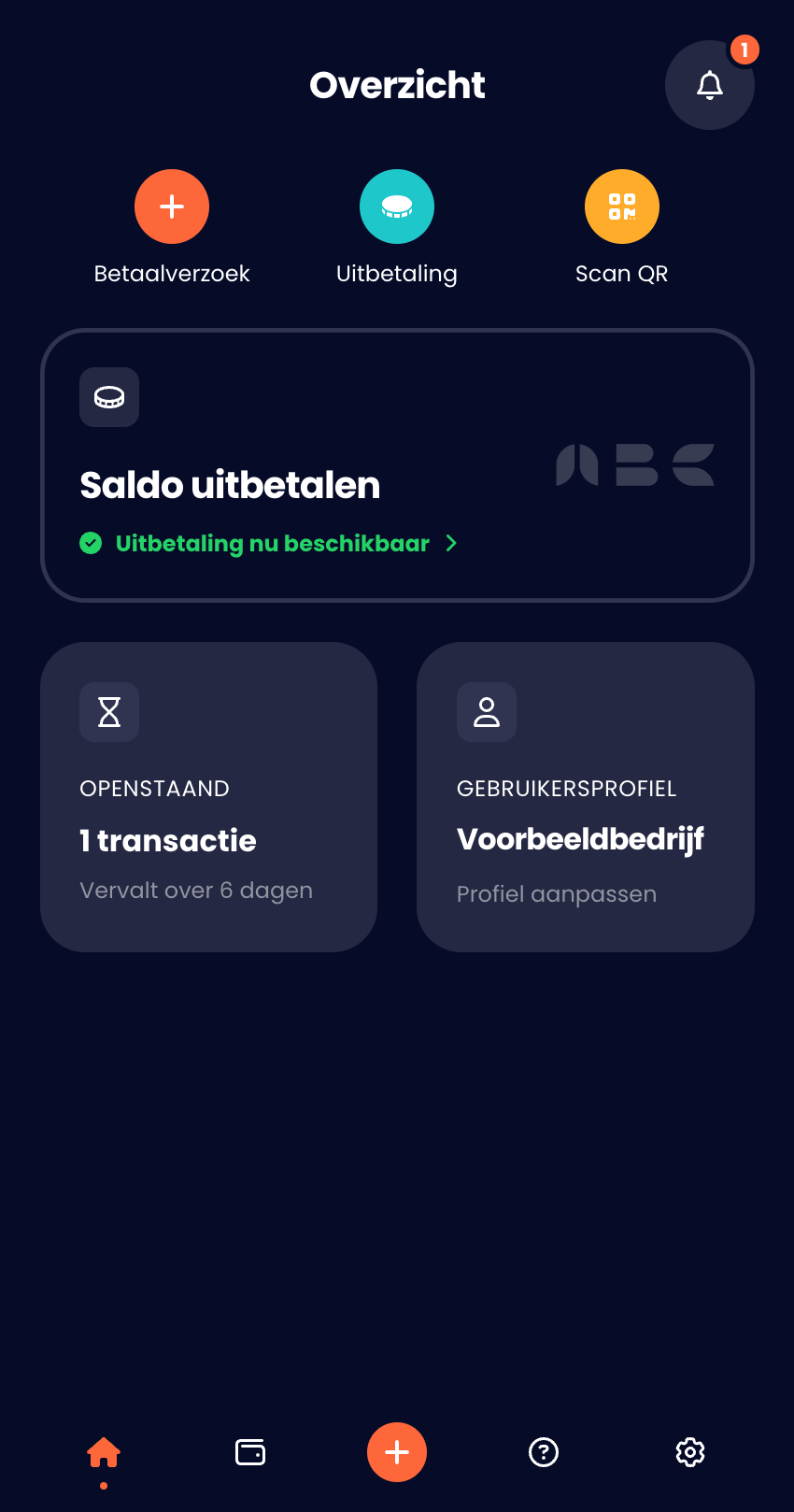Tap the 'Vervalt over 6 dagen' notice
Image resolution: width=794 pixels, height=1512 pixels.
coord(195,890)
